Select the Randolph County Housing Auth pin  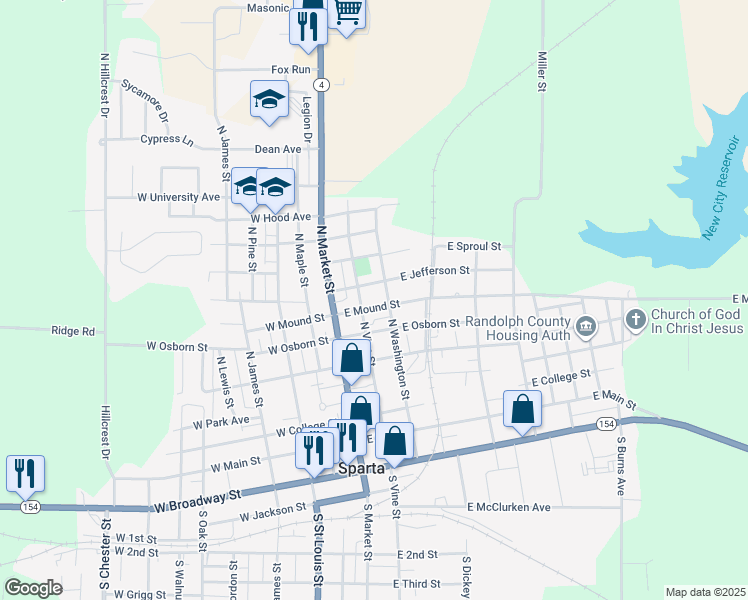point(587,327)
